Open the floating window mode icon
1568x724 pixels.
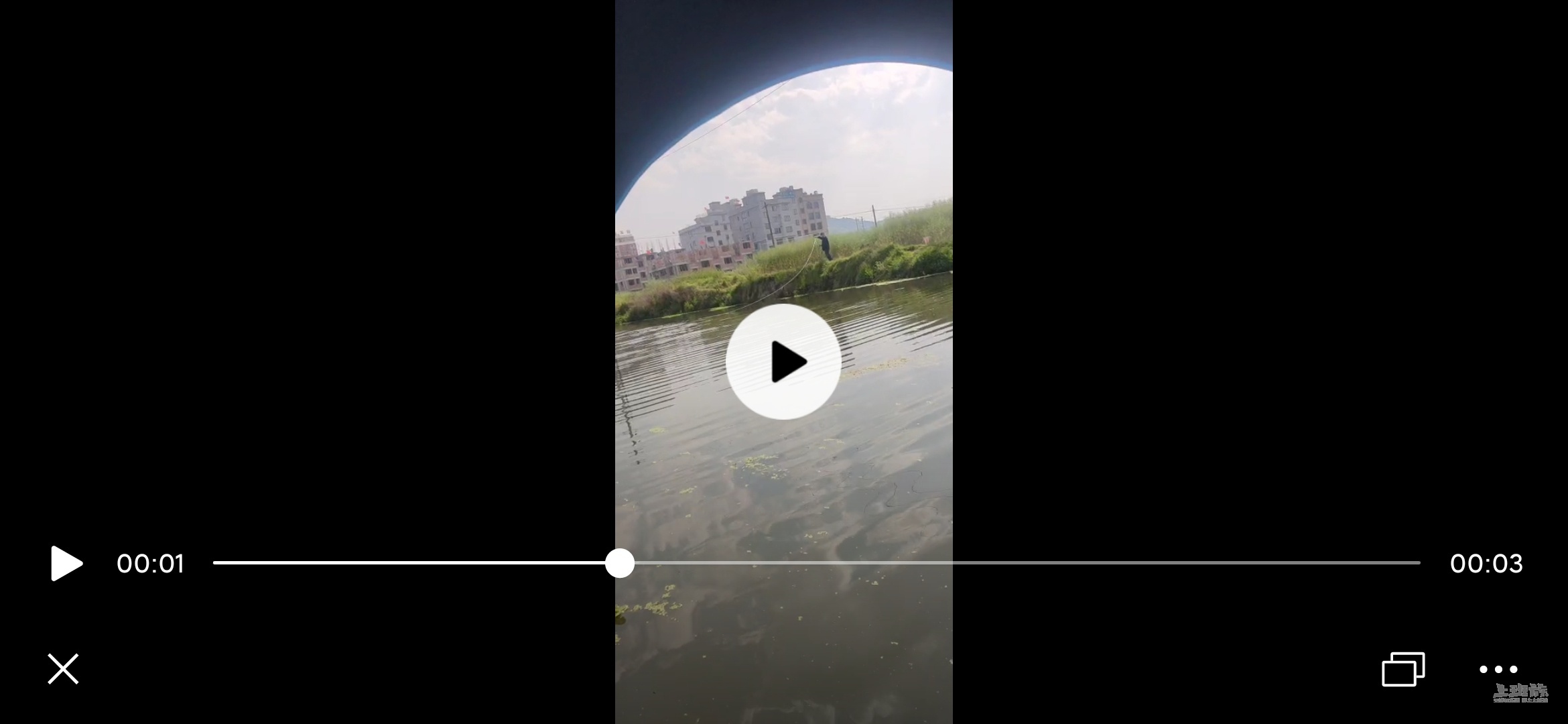(x=1403, y=669)
